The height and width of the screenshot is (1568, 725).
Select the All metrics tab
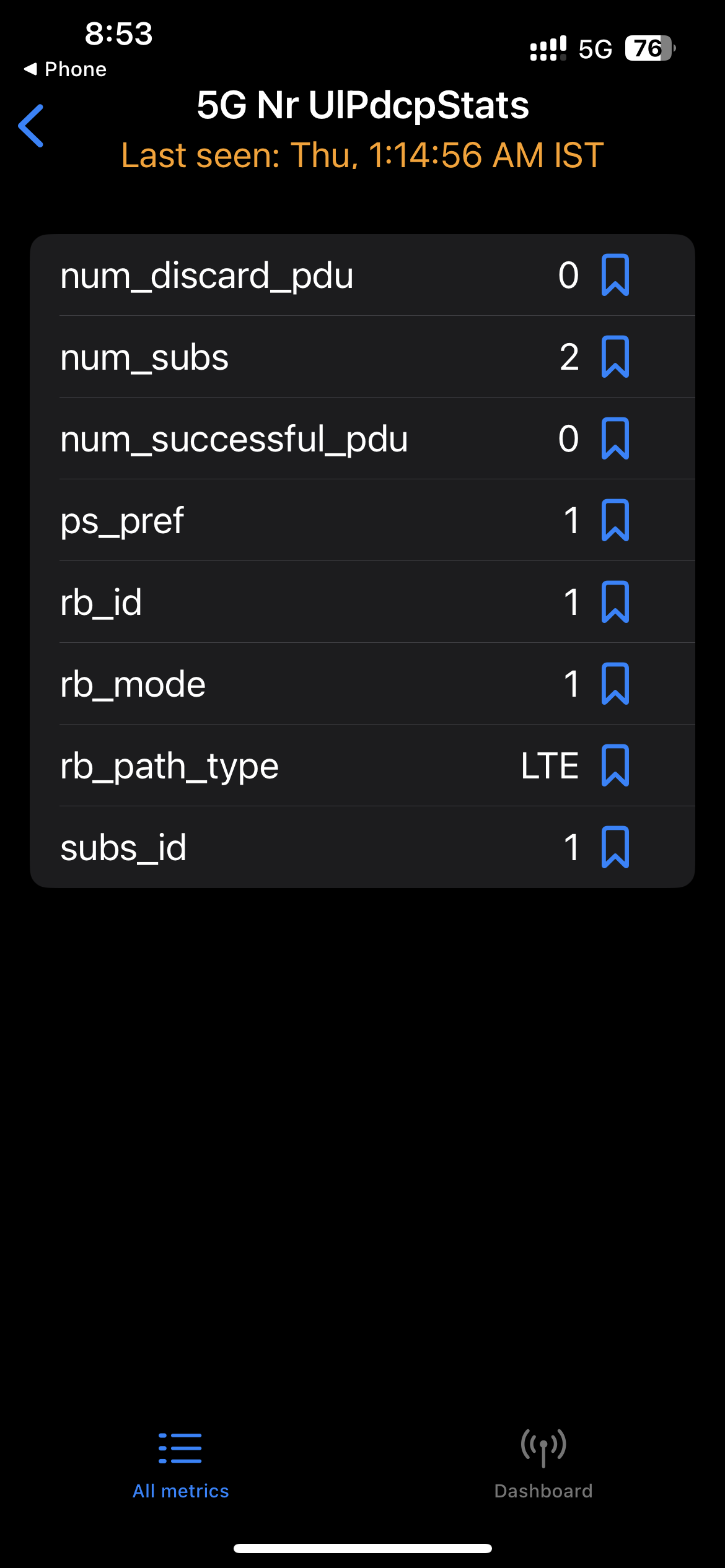(x=180, y=1464)
